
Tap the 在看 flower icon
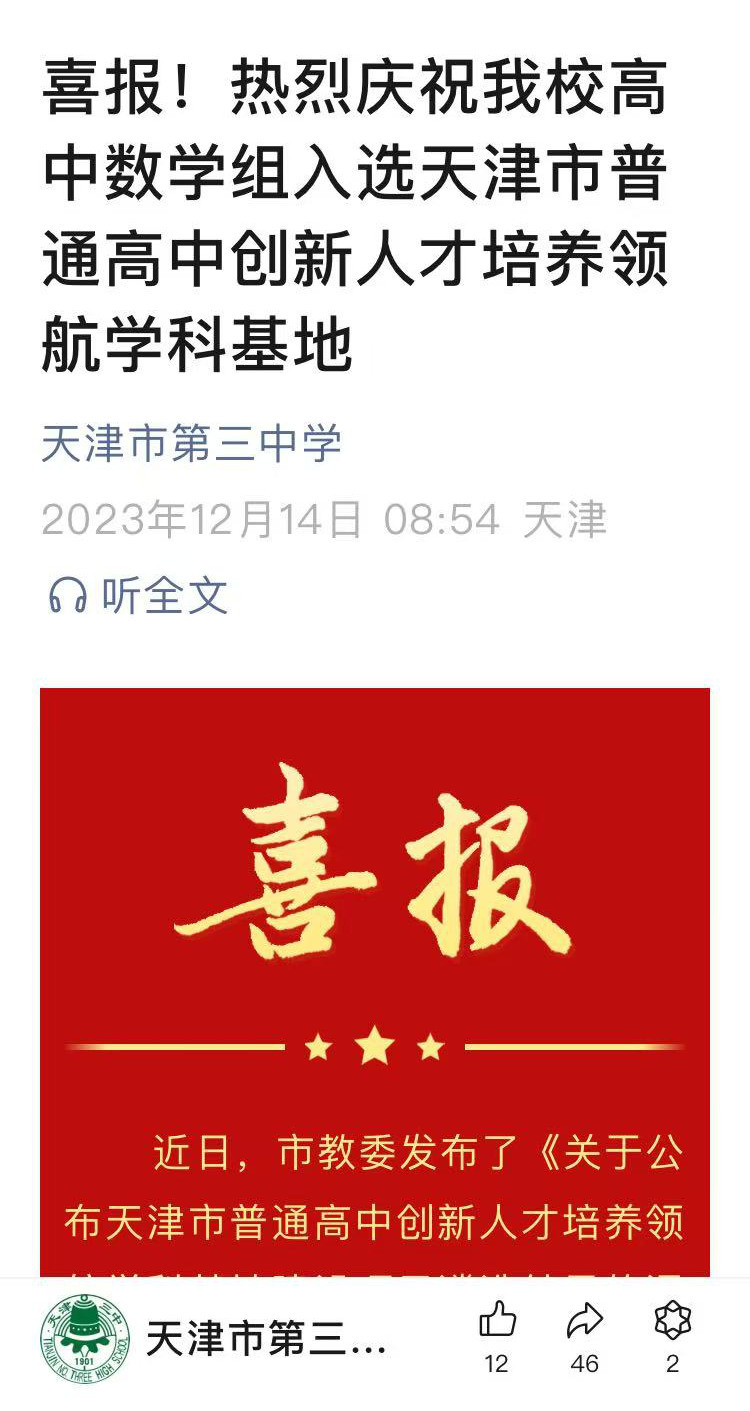pos(672,1321)
